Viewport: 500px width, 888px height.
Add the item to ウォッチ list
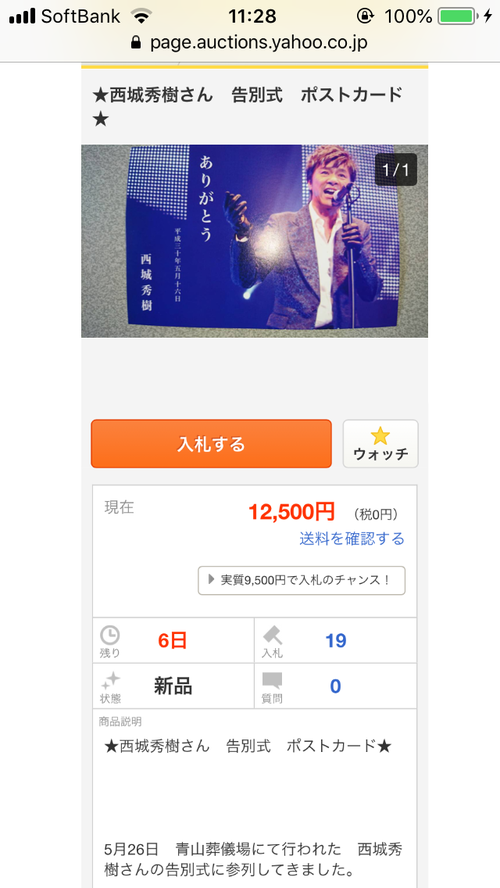click(381, 443)
